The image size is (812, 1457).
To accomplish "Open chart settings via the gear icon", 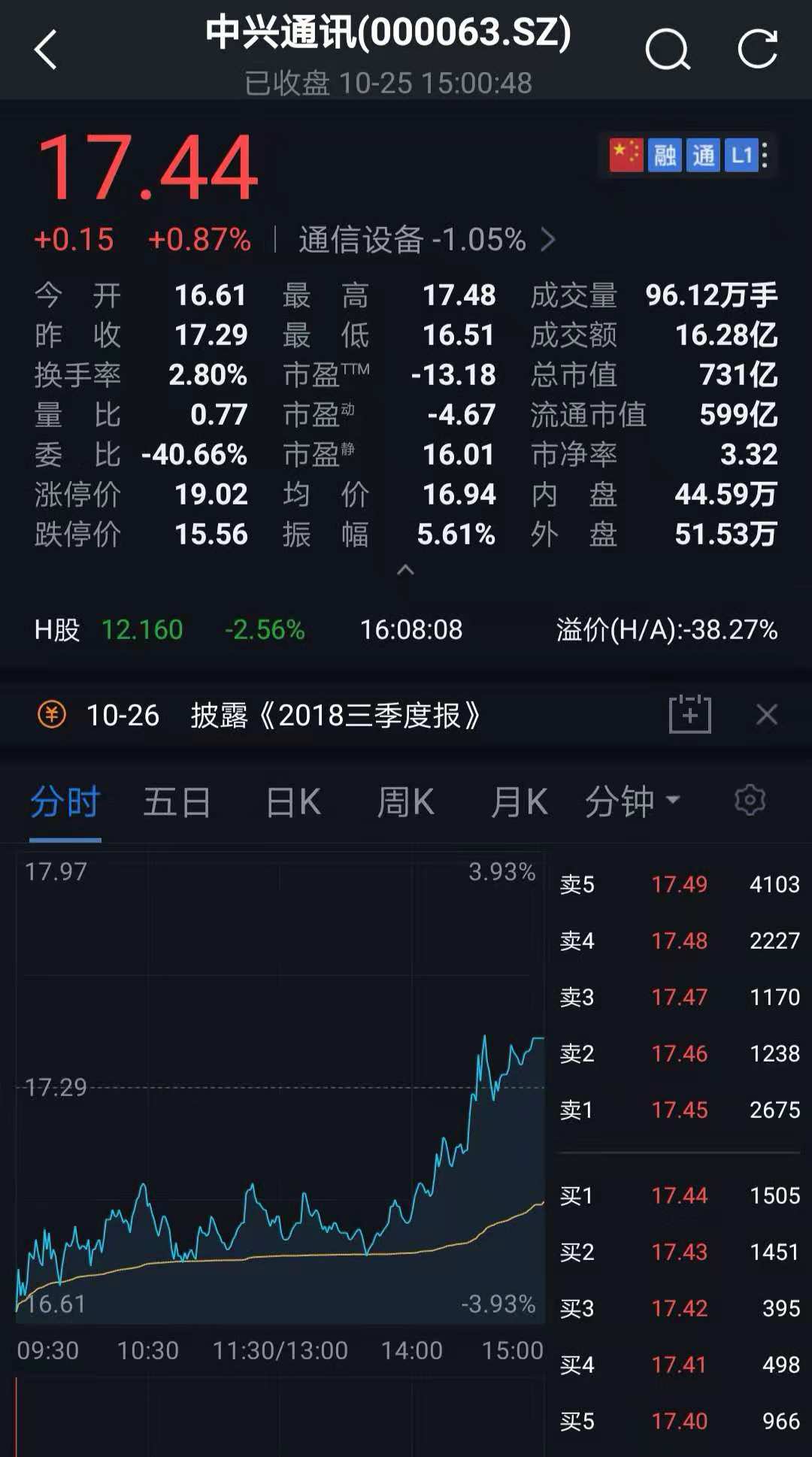I will pyautogui.click(x=750, y=802).
